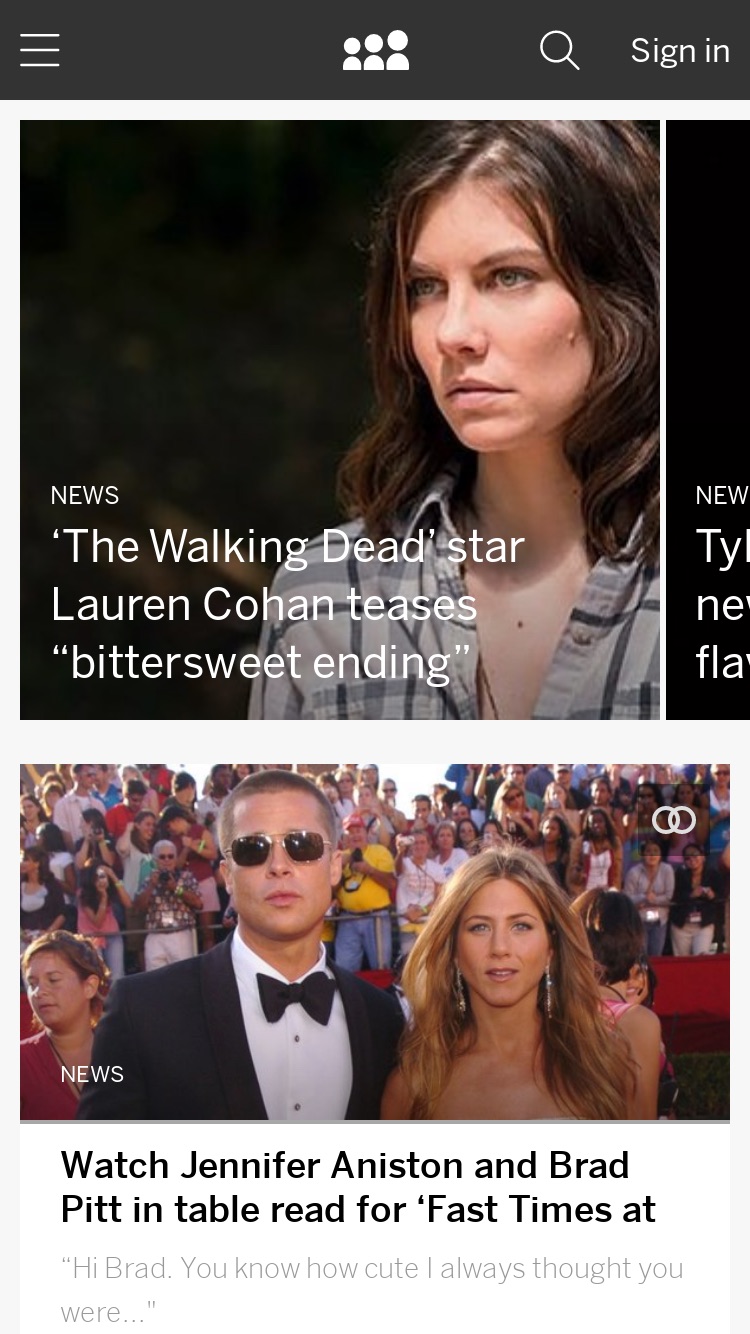Screen dimensions: 750x1334
Task: Tap Sign in
Action: 680,50
